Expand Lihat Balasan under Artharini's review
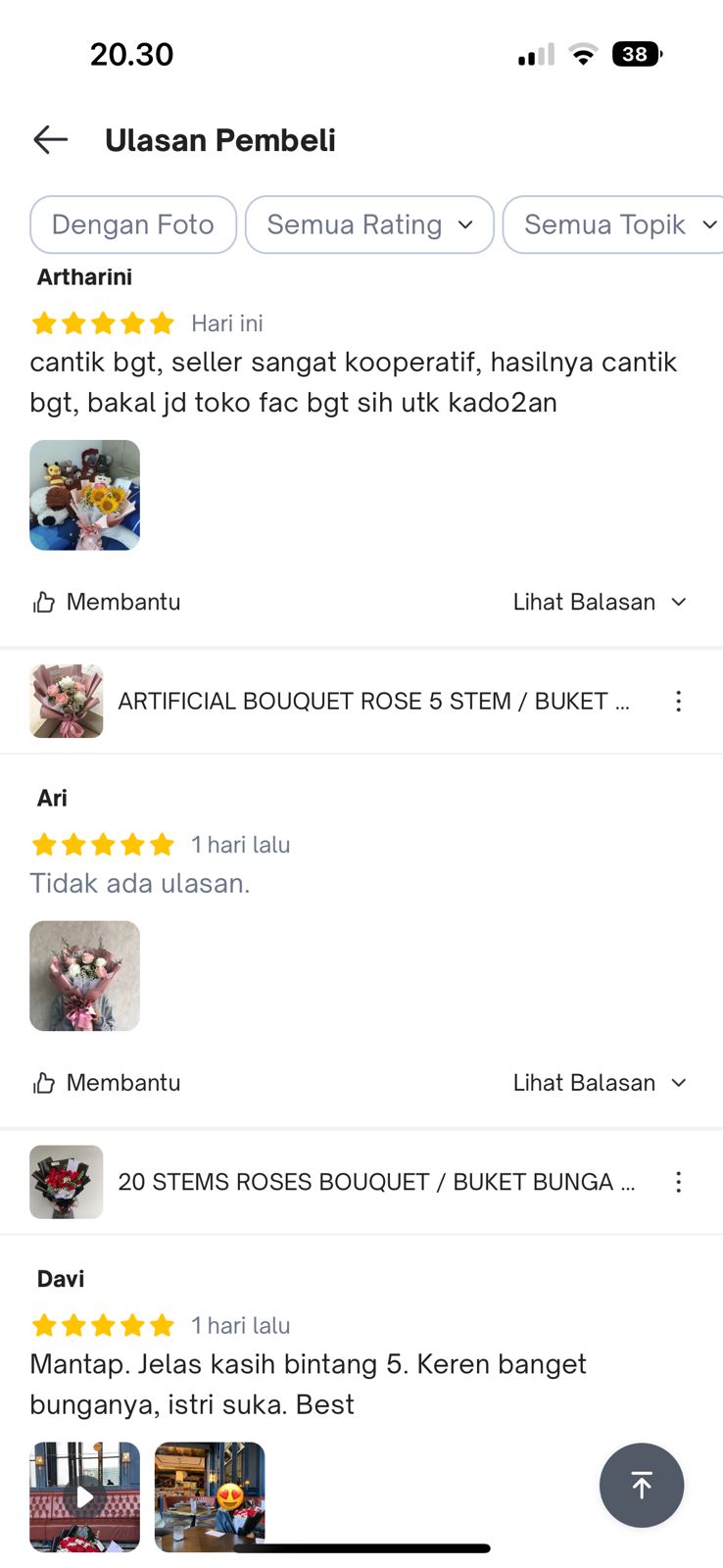This screenshot has height=1568, width=723. tap(600, 602)
